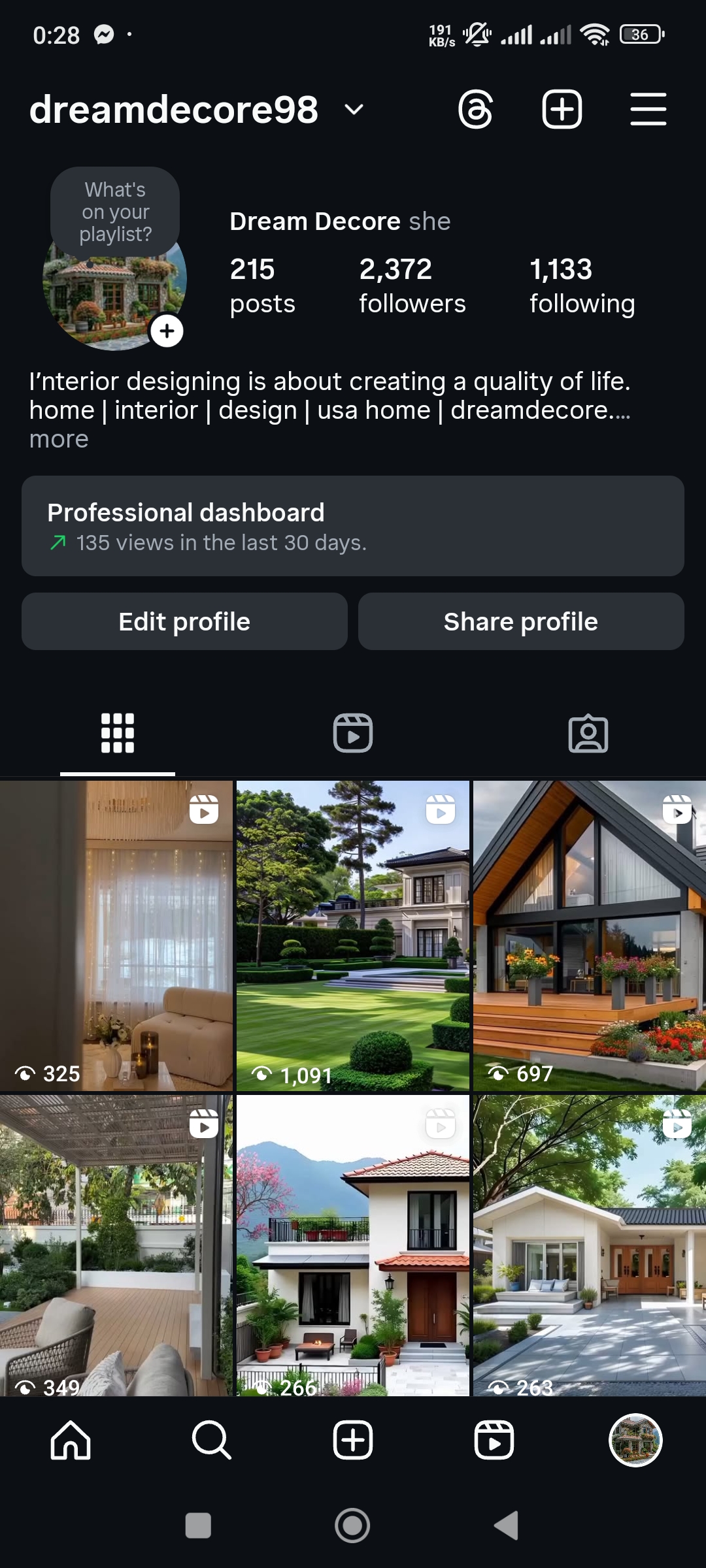Image resolution: width=706 pixels, height=1568 pixels.
Task: Open the hamburger settings menu
Action: tap(648, 109)
